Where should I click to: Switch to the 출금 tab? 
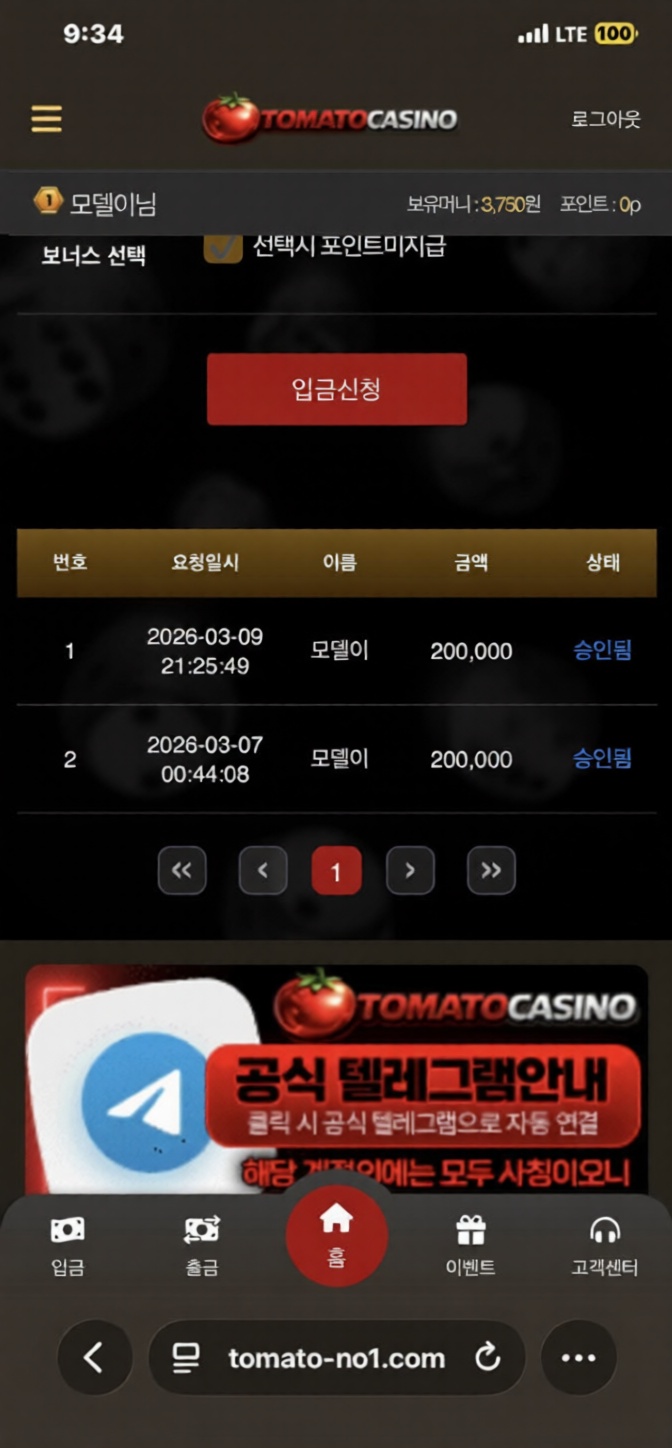(x=201, y=1246)
